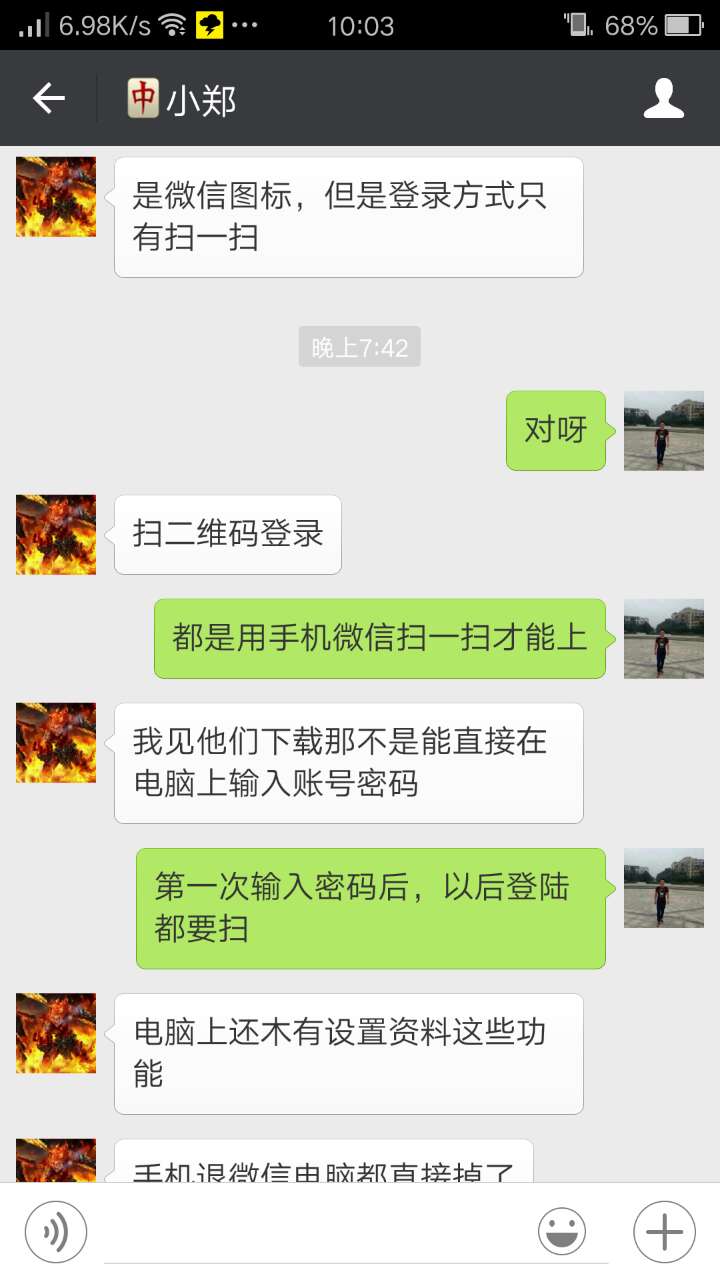The height and width of the screenshot is (1280, 720).
Task: Tap the plus icon for attachments
Action: coord(663,1231)
